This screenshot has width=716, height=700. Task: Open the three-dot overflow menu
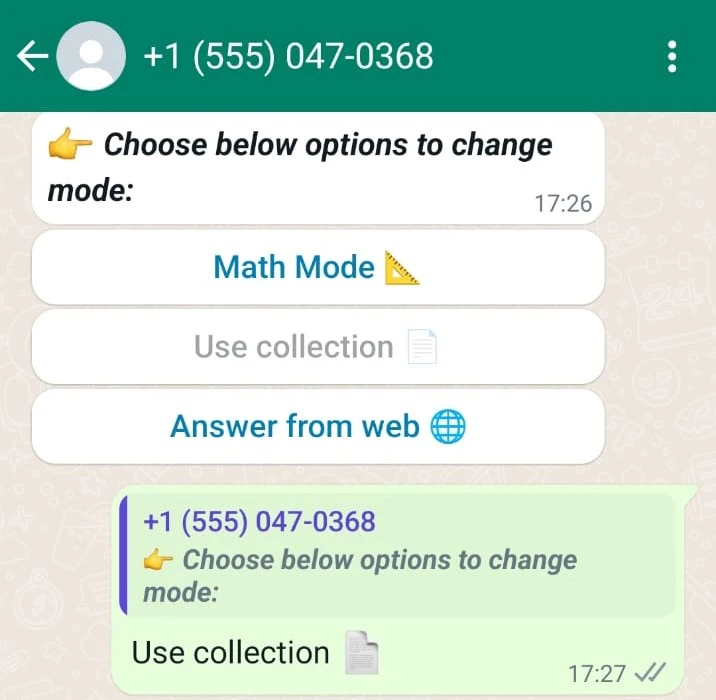tap(672, 57)
